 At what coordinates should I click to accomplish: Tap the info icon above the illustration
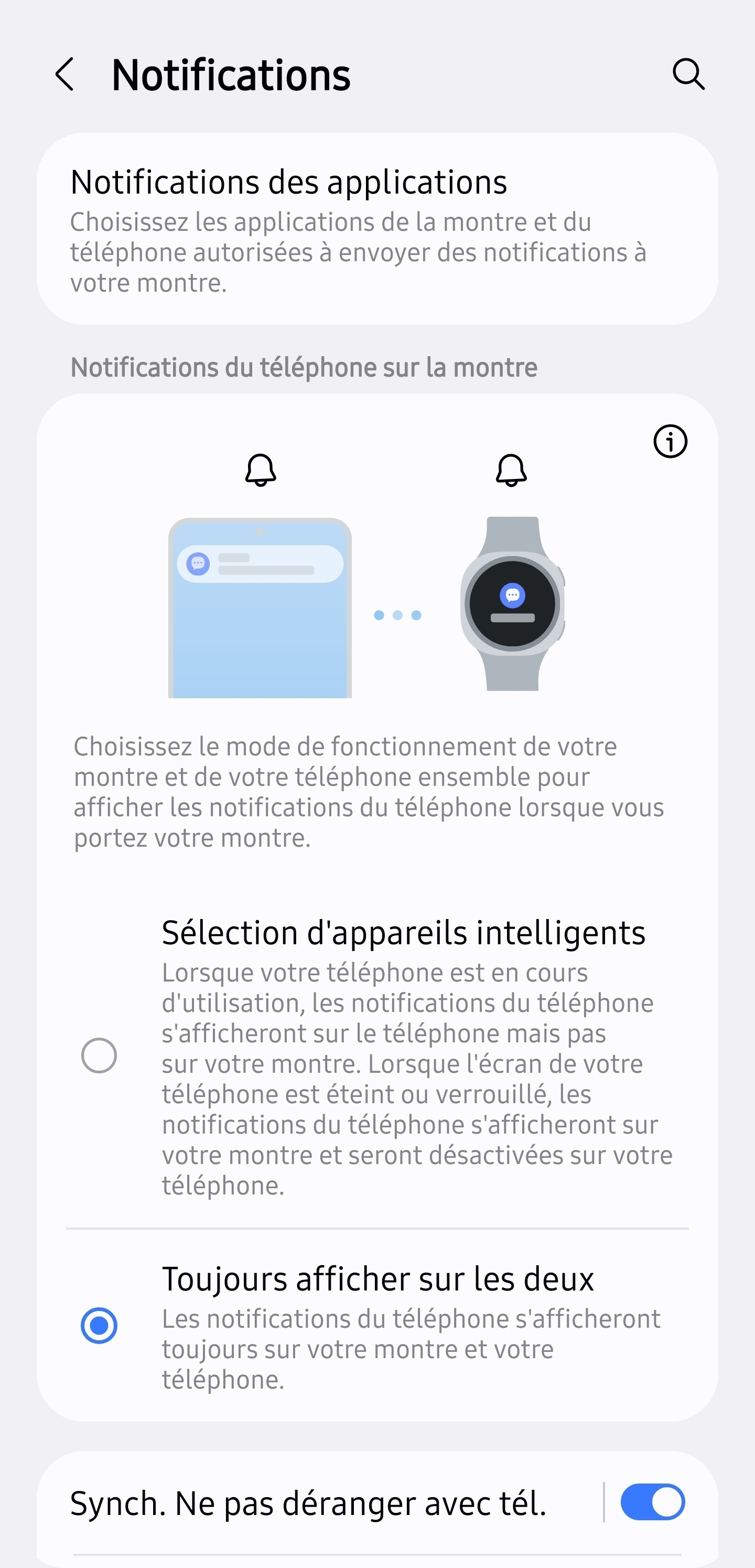coord(670,441)
